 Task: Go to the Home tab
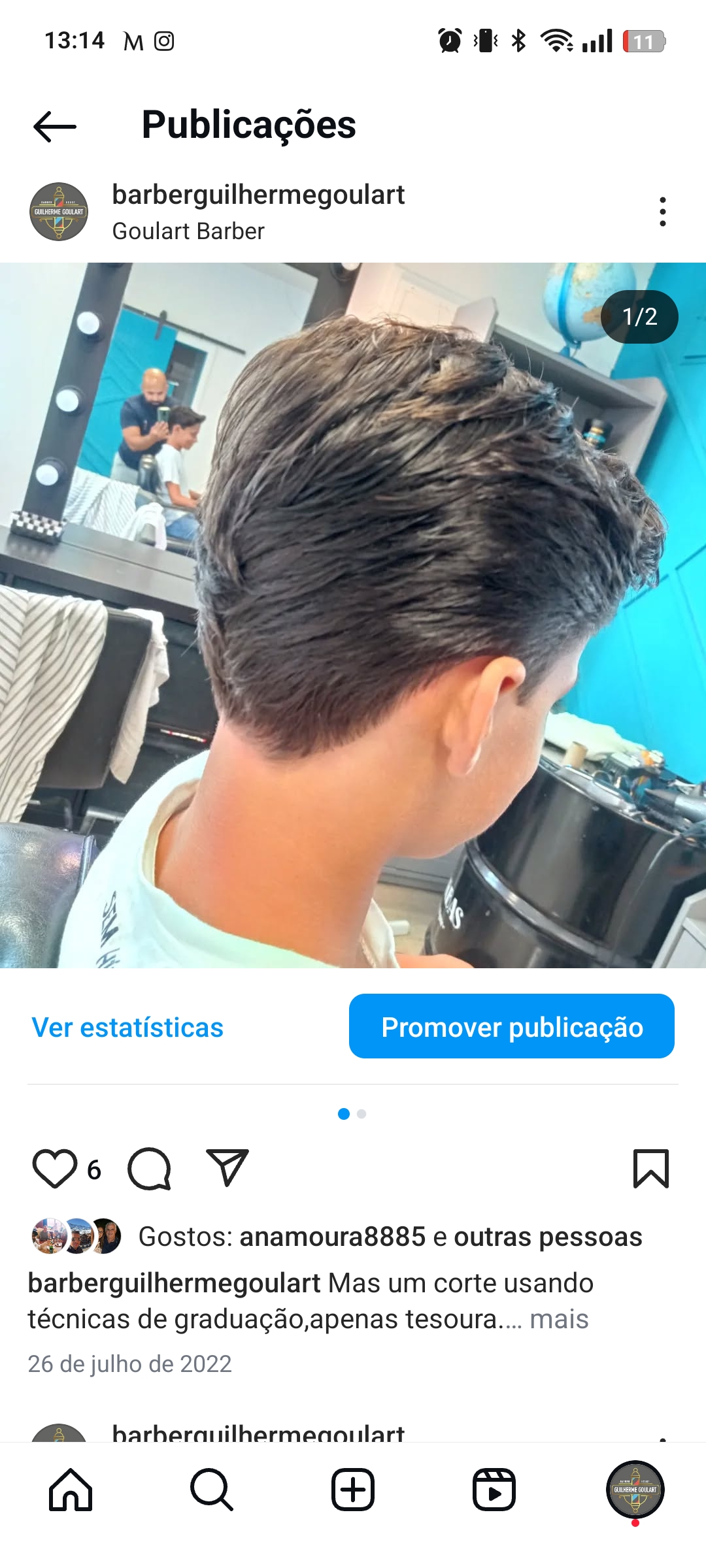coord(71,1490)
